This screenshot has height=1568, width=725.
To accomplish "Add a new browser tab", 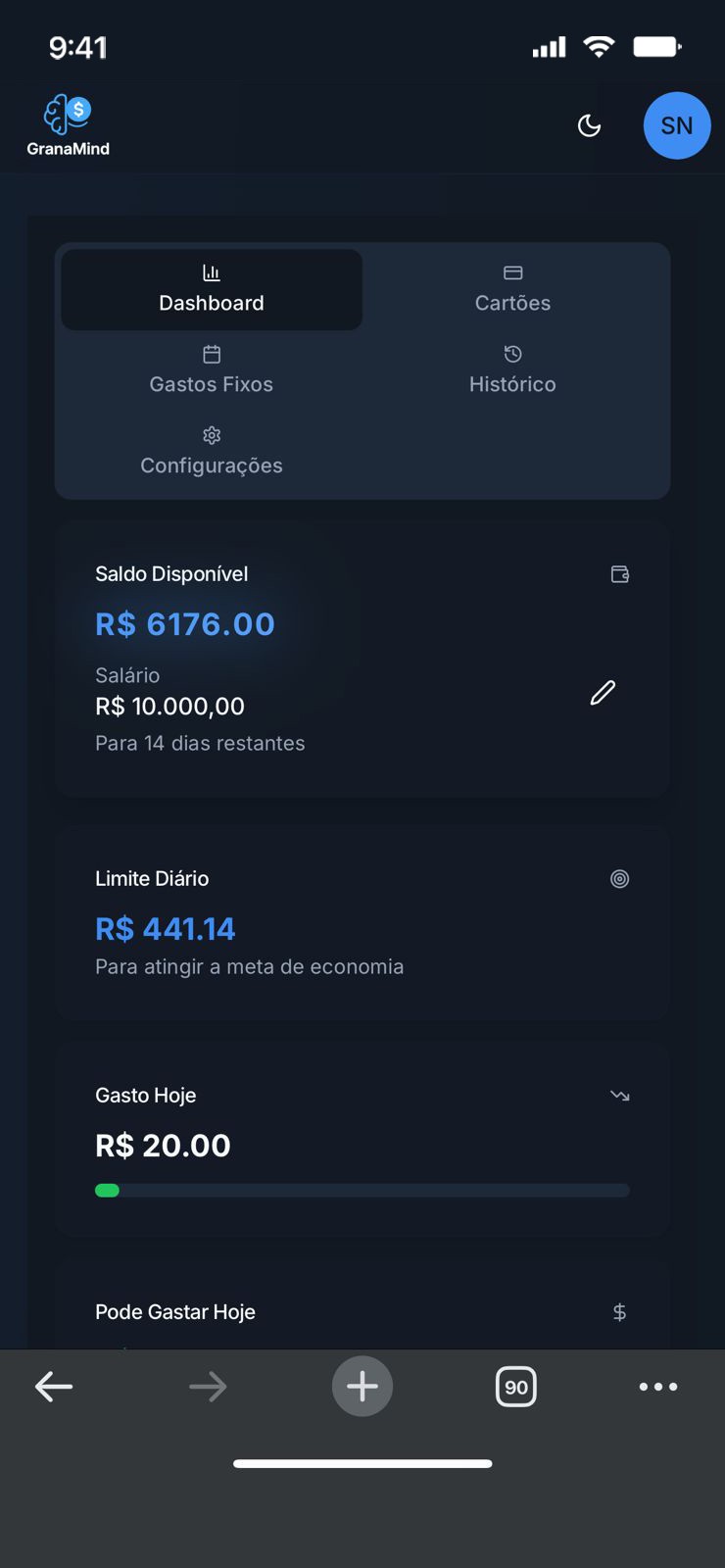I will click(362, 1386).
